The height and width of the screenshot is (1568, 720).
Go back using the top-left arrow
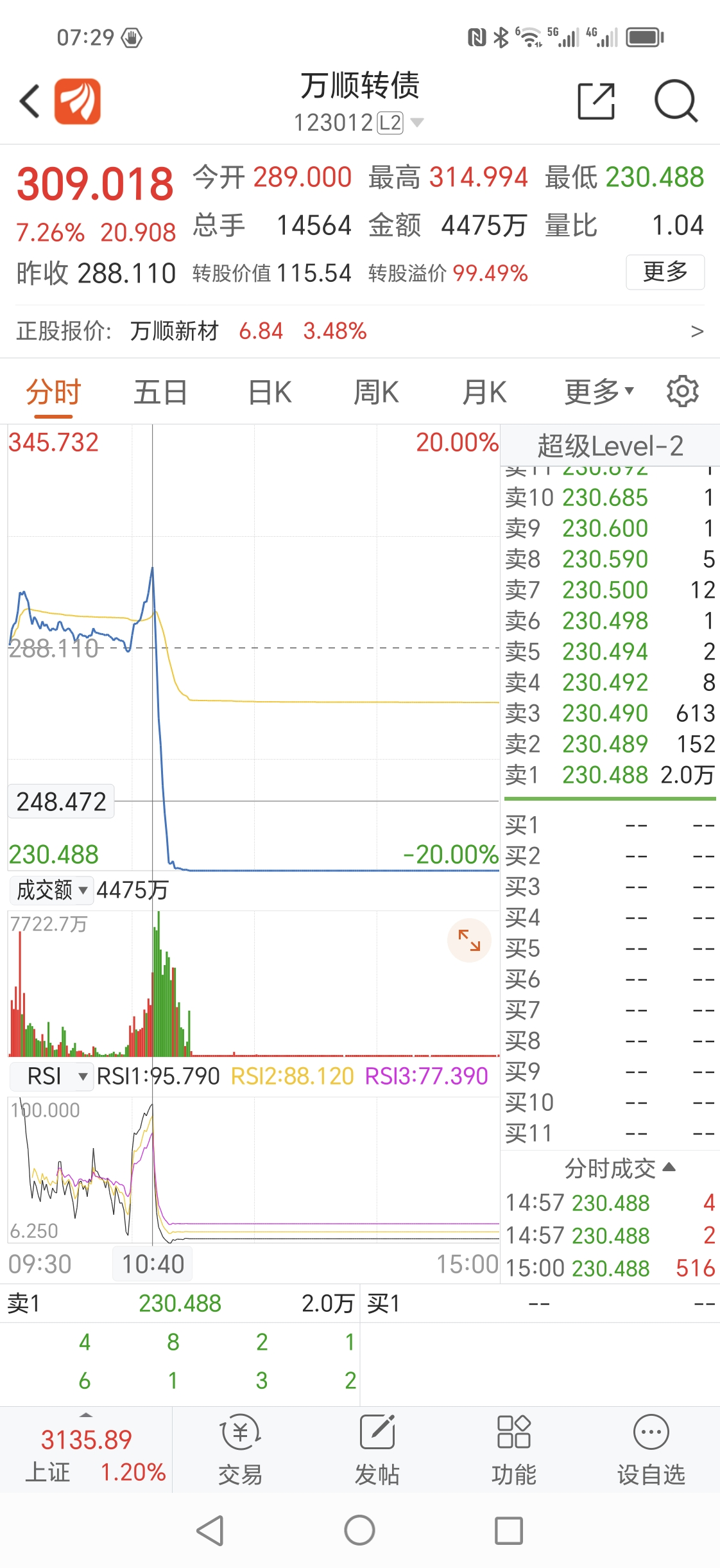30,101
